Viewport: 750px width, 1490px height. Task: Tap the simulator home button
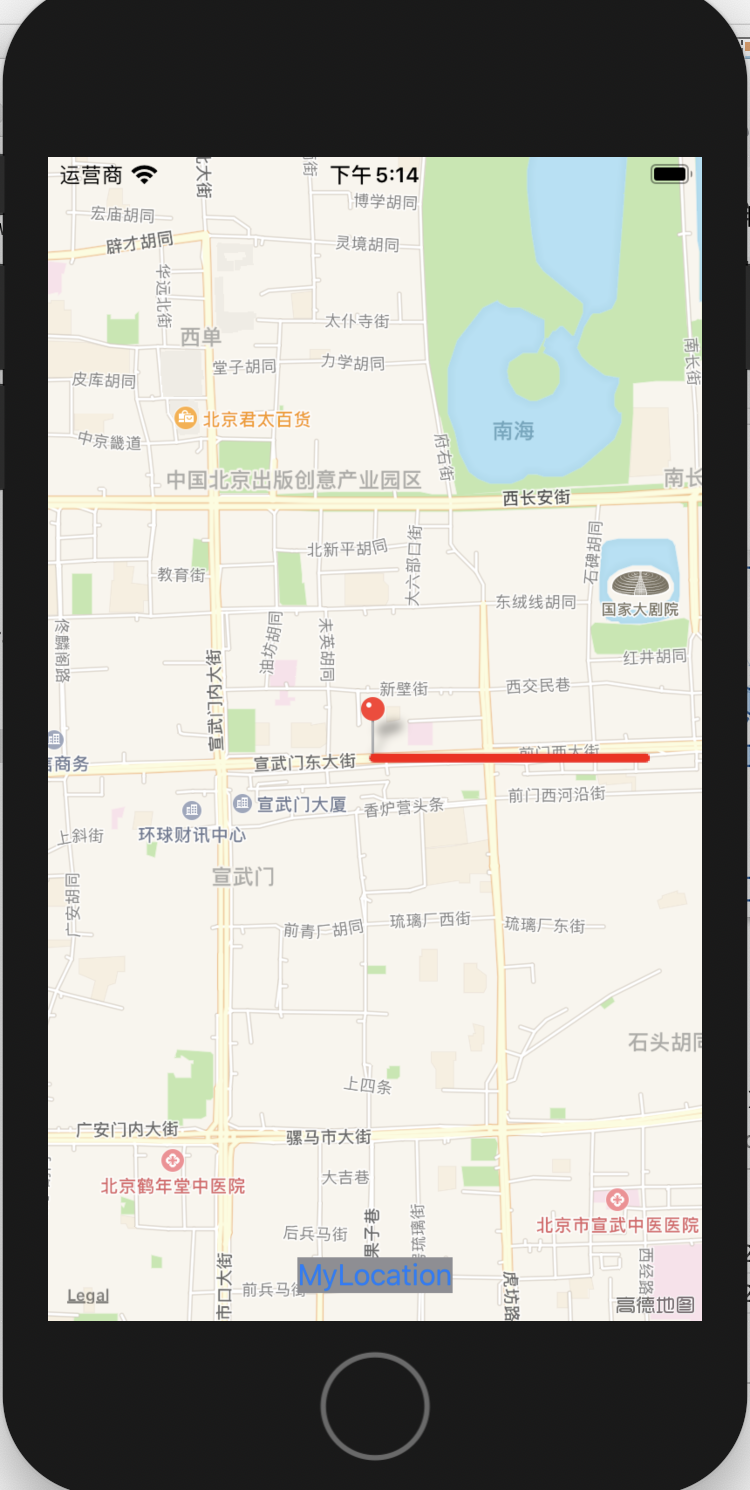(375, 1406)
